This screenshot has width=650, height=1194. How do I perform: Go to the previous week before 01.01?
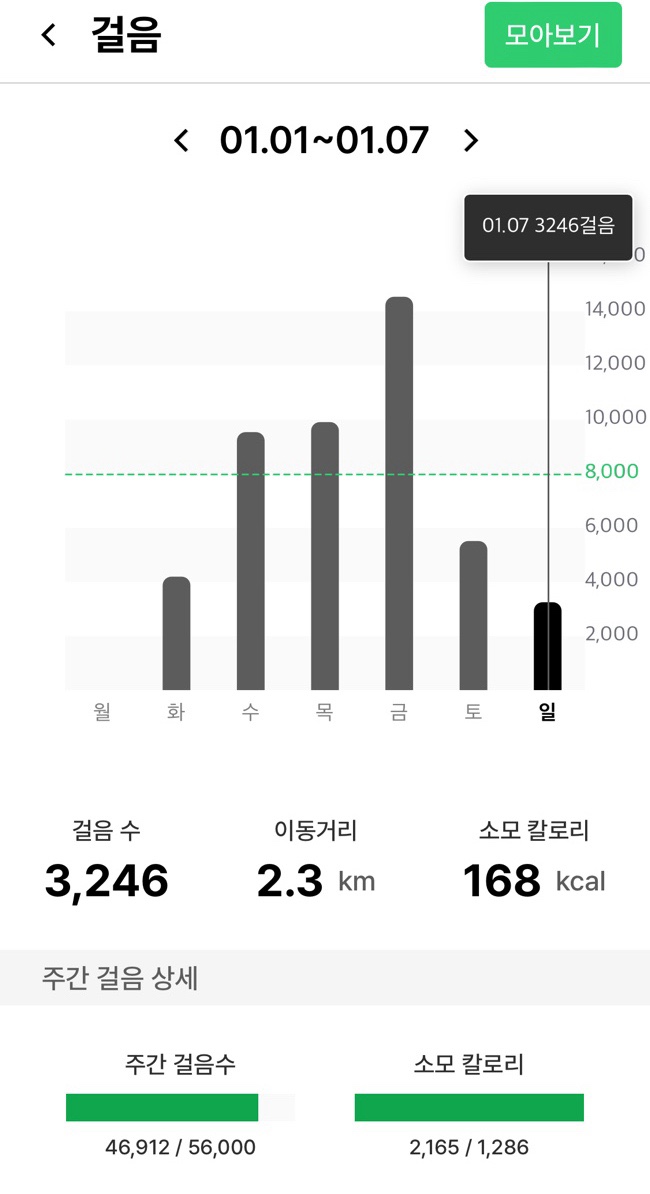pyautogui.click(x=181, y=141)
